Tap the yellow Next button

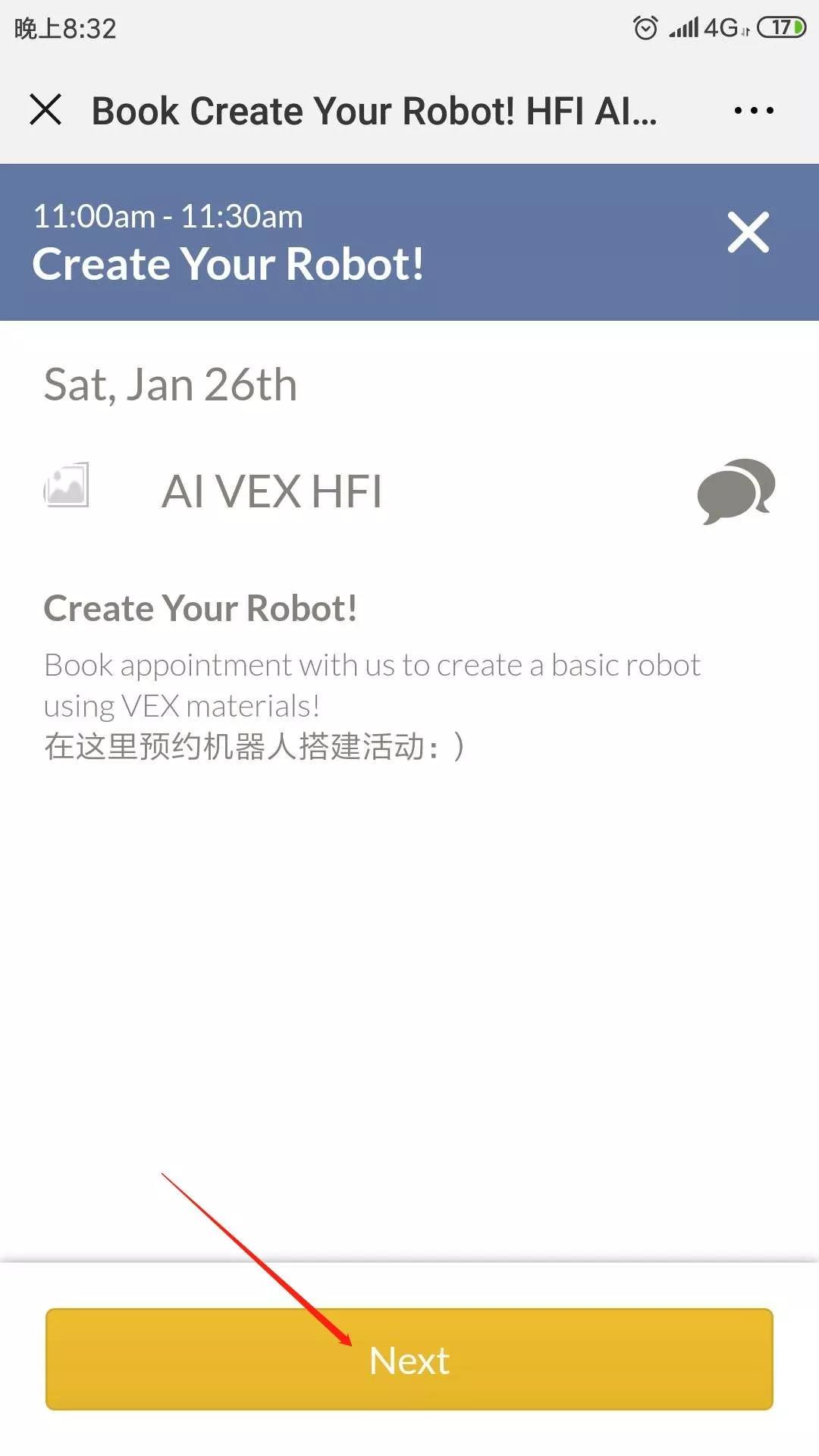click(409, 1359)
